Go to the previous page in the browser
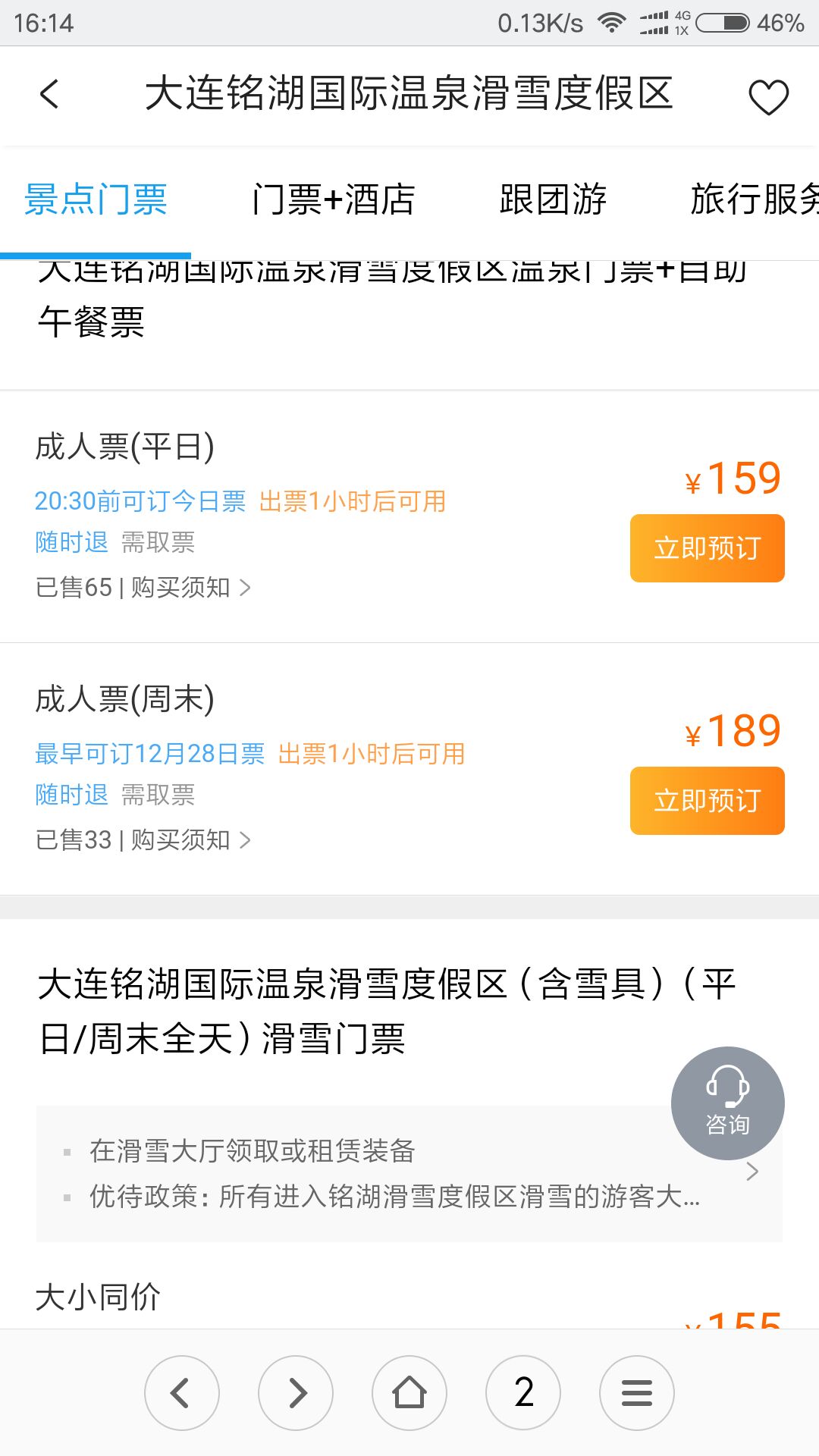This screenshot has height=1456, width=819. tap(182, 1393)
